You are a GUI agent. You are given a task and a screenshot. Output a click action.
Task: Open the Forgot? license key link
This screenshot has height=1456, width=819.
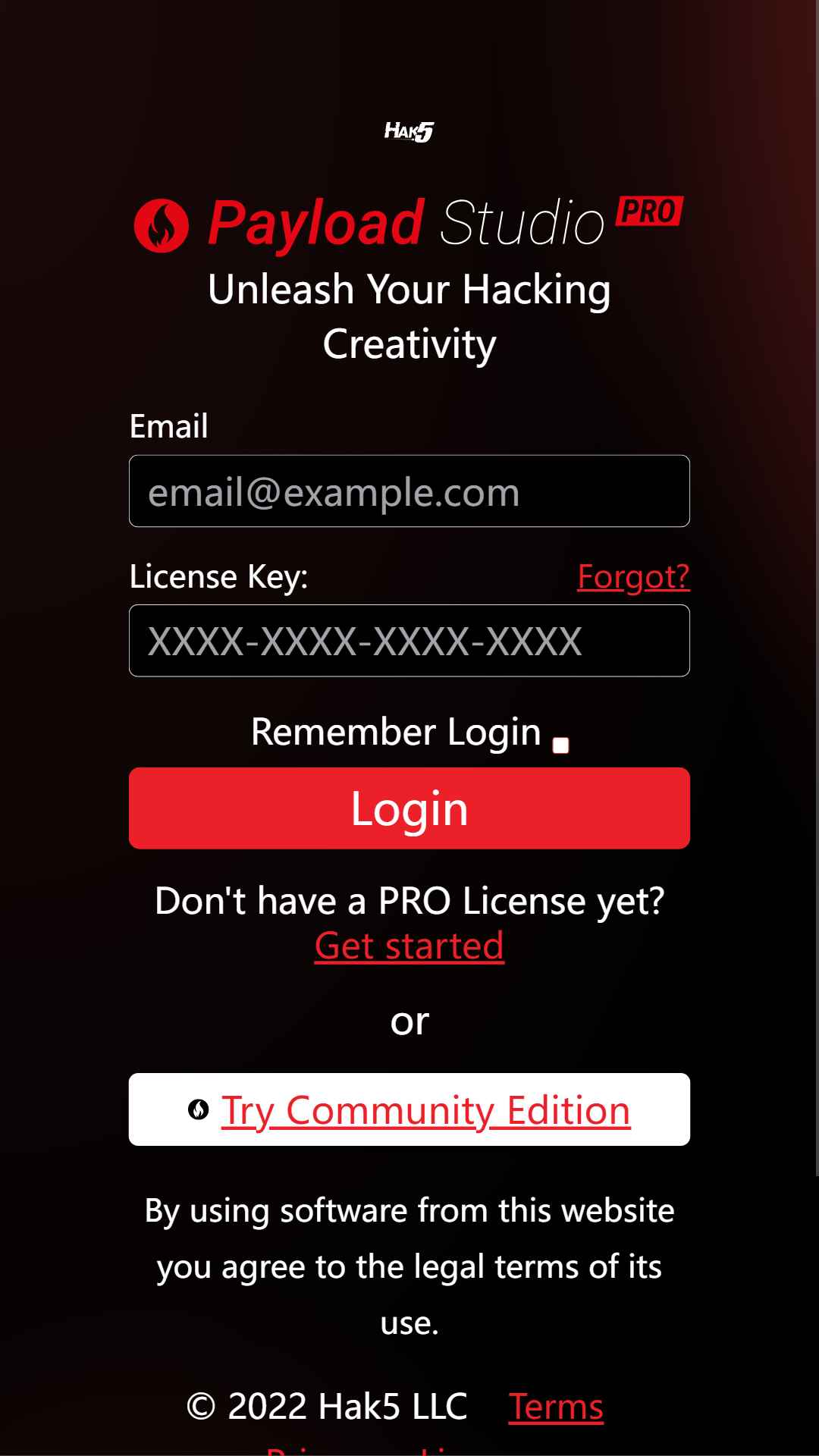pos(633,576)
